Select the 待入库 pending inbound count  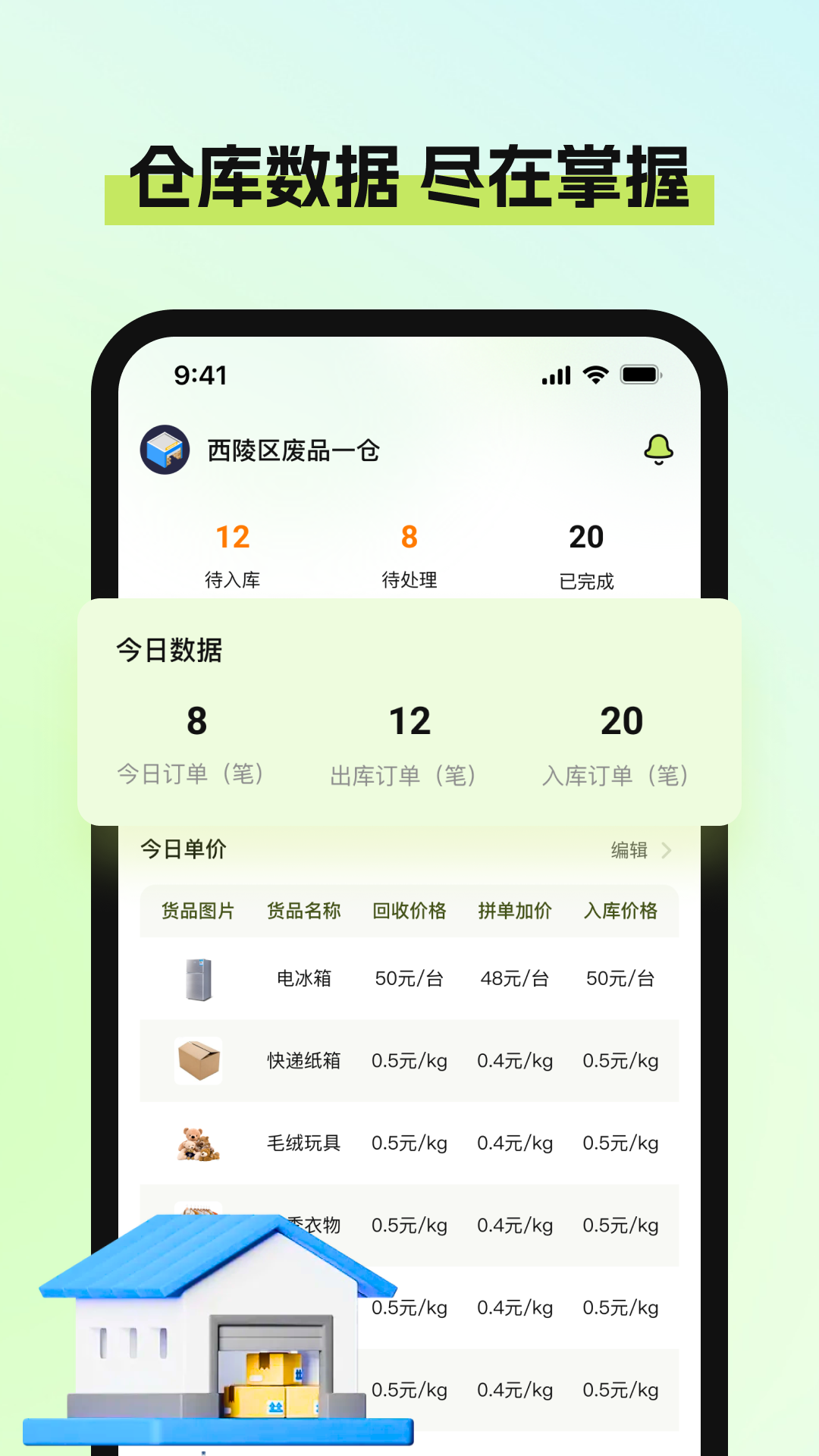232,556
